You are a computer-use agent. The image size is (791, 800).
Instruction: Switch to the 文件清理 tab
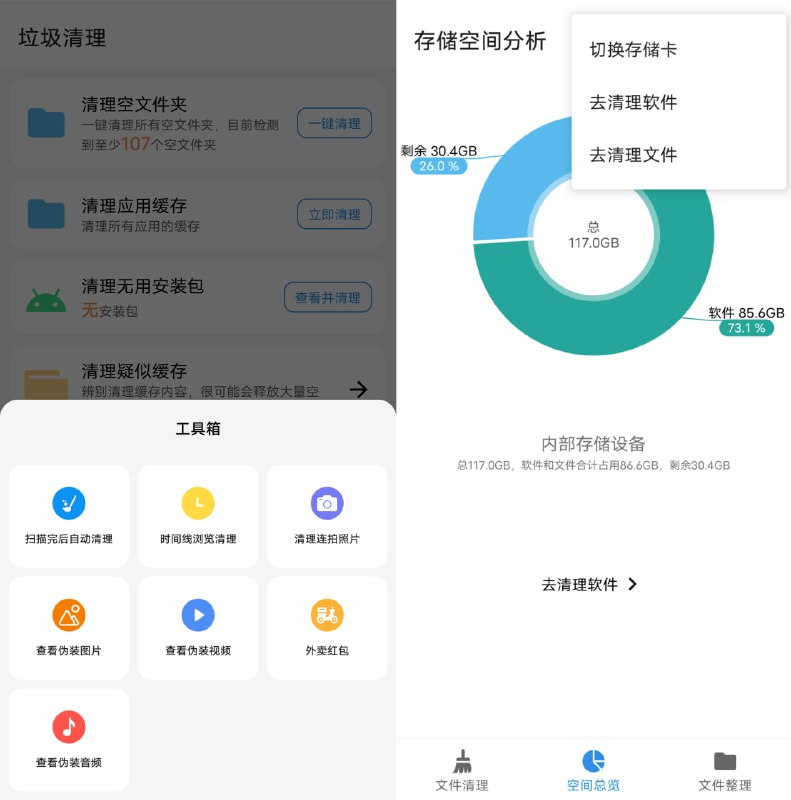462,770
